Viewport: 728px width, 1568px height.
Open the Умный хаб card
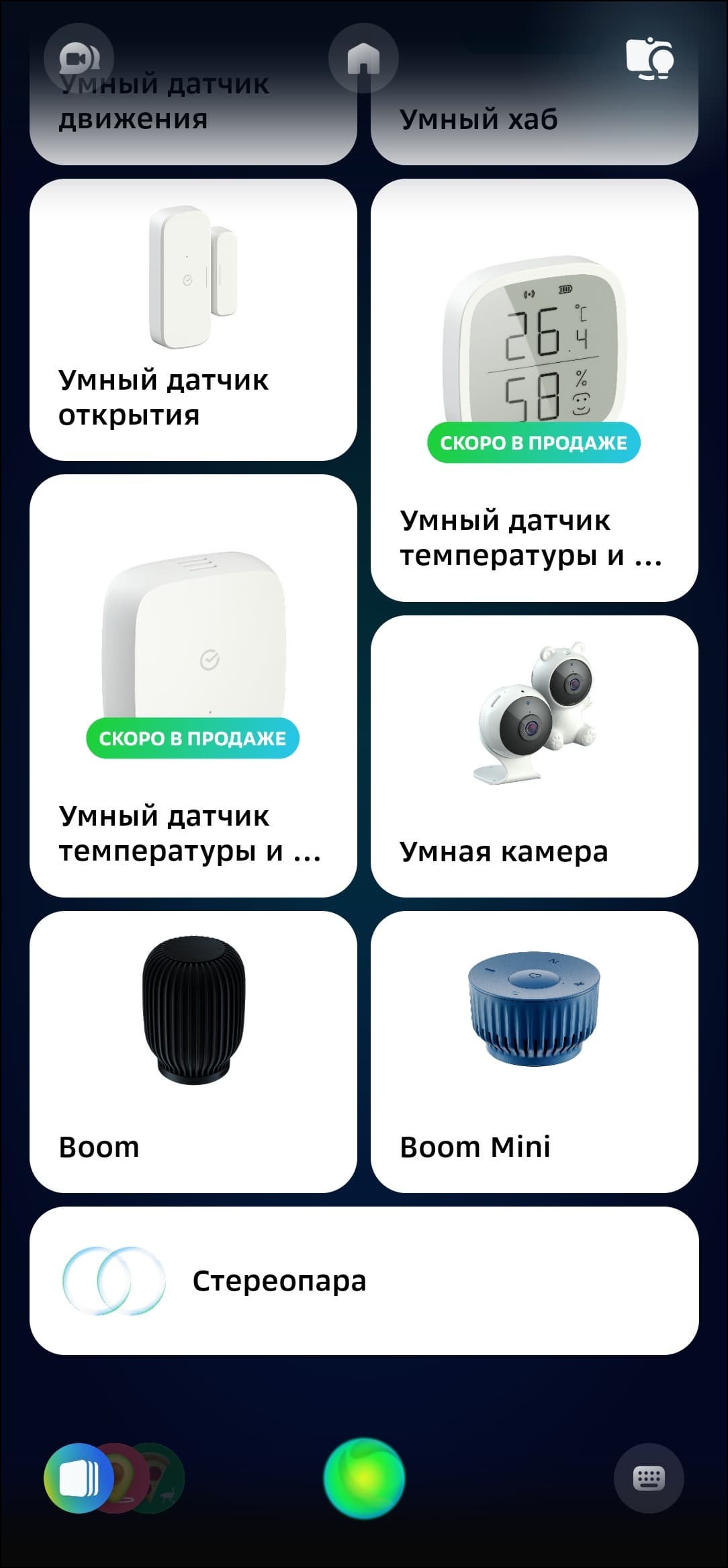[534, 121]
